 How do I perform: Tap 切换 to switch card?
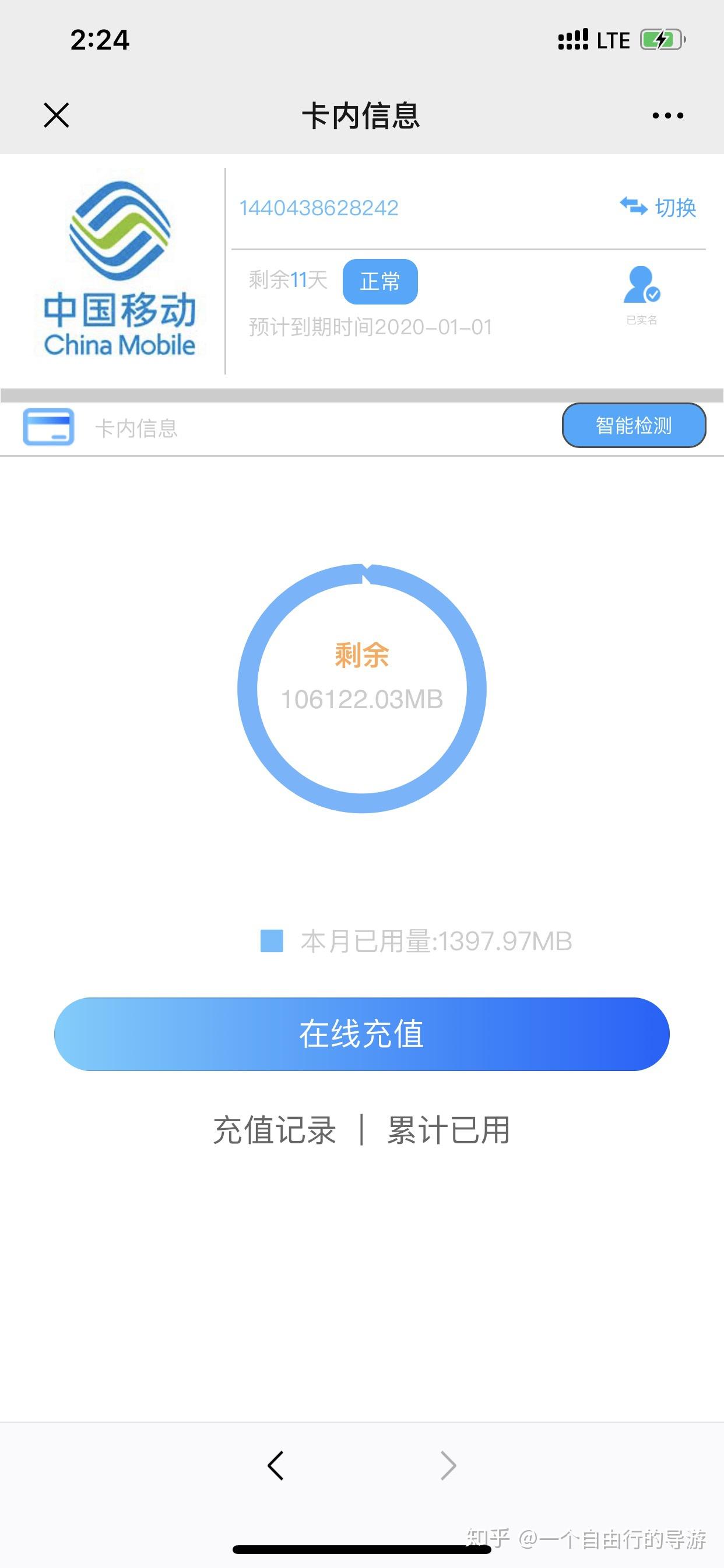pos(658,208)
